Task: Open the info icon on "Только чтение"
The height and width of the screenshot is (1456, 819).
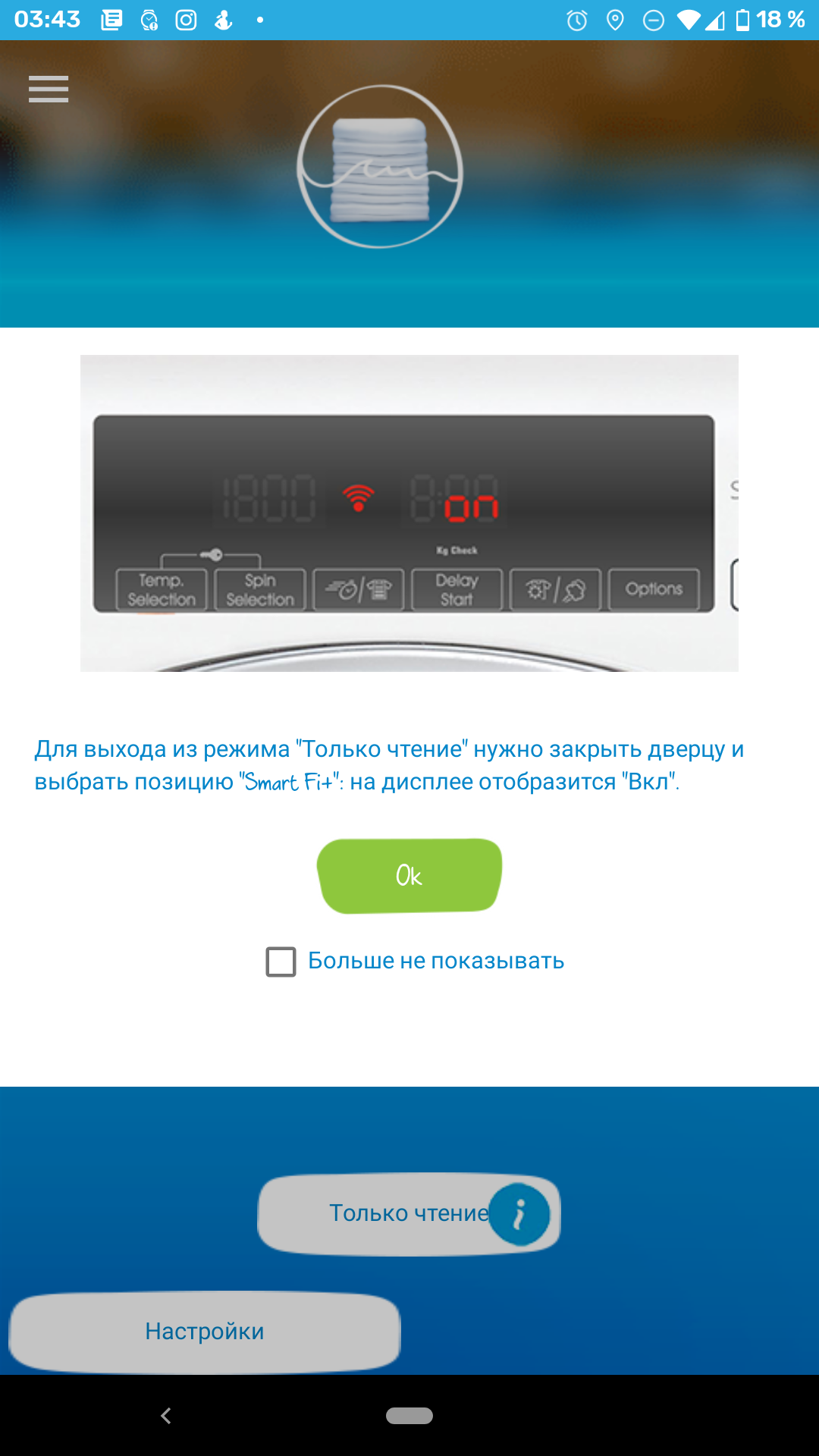Action: 519,1214
